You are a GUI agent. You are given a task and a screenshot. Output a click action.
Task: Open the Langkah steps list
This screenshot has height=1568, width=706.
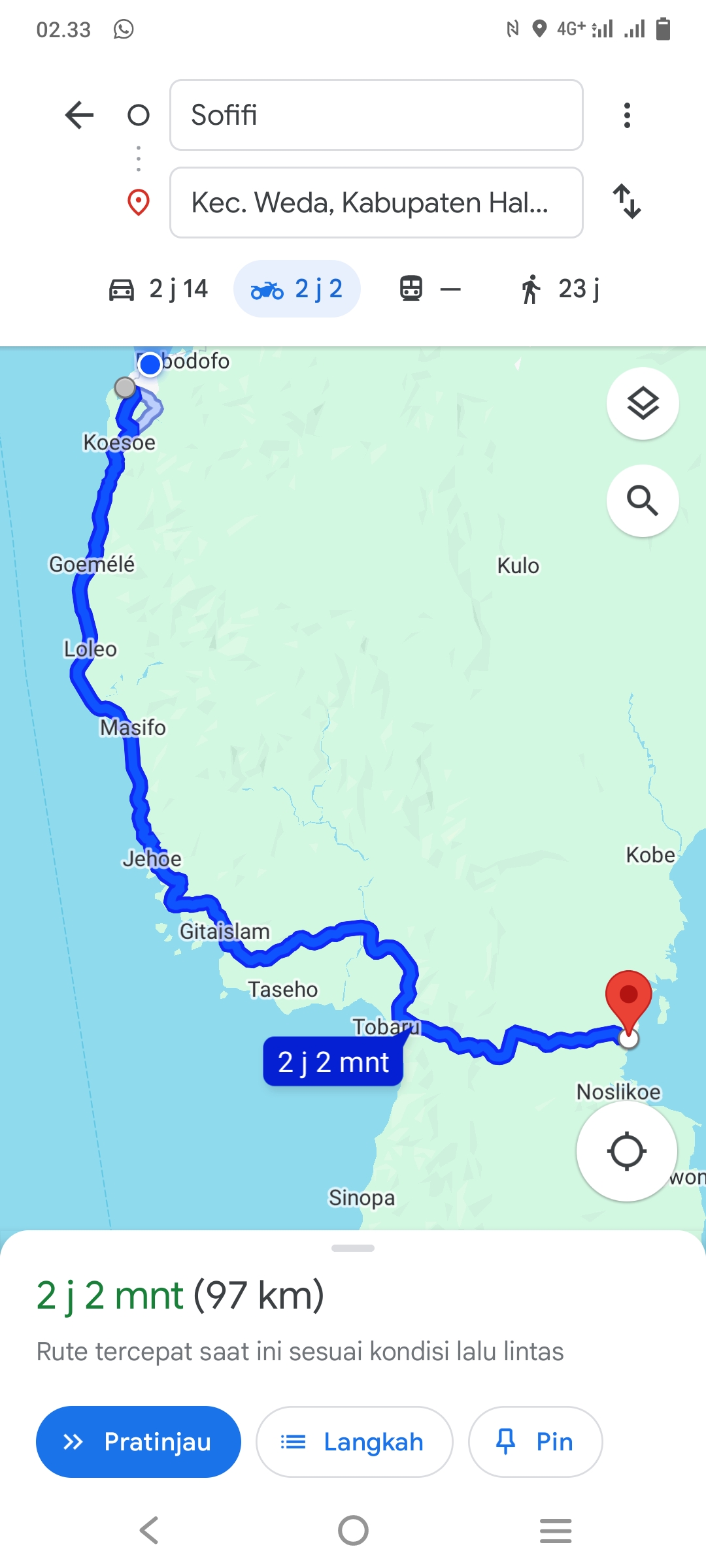point(354,1441)
